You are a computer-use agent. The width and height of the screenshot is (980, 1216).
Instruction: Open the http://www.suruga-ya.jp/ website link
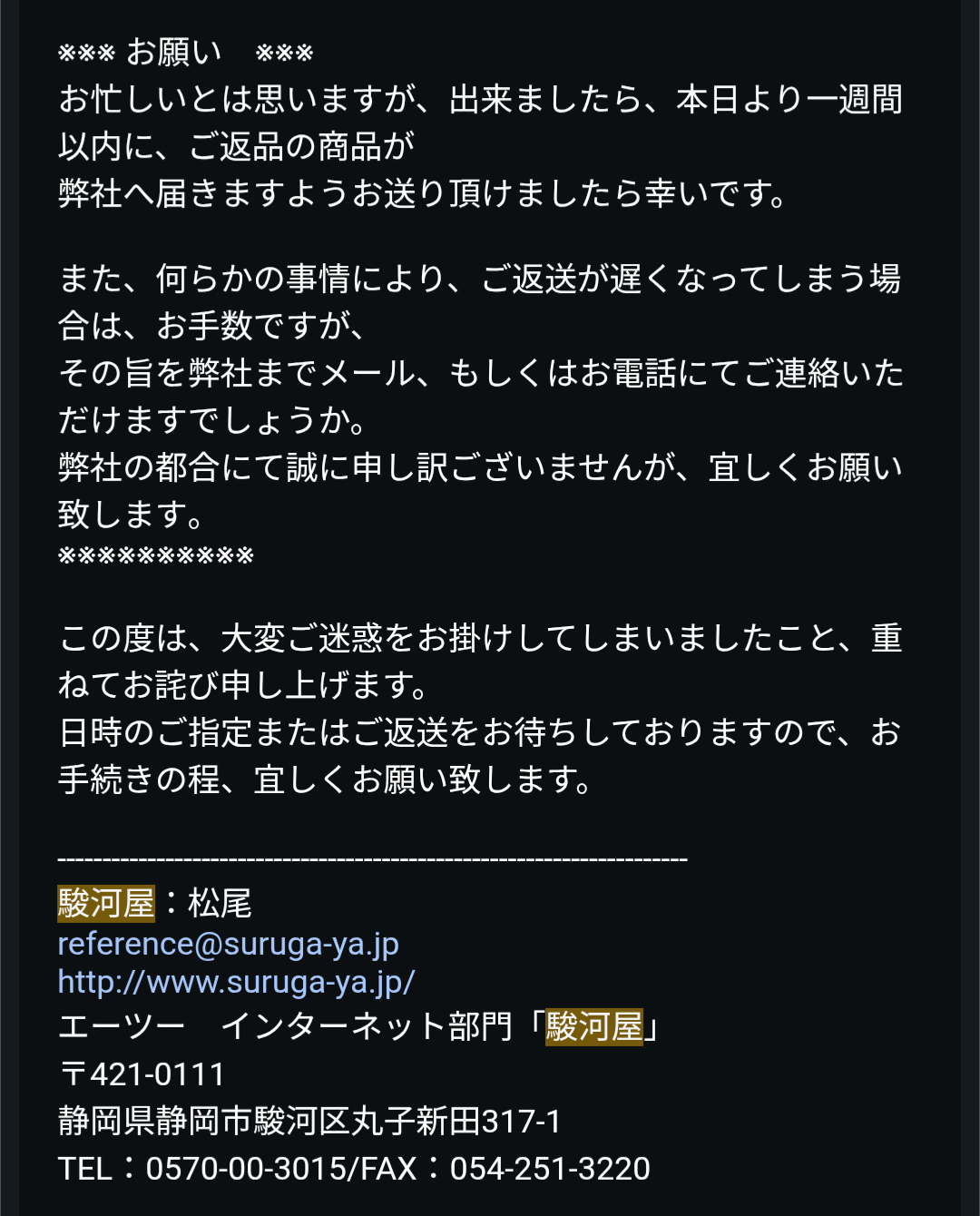pos(236,982)
